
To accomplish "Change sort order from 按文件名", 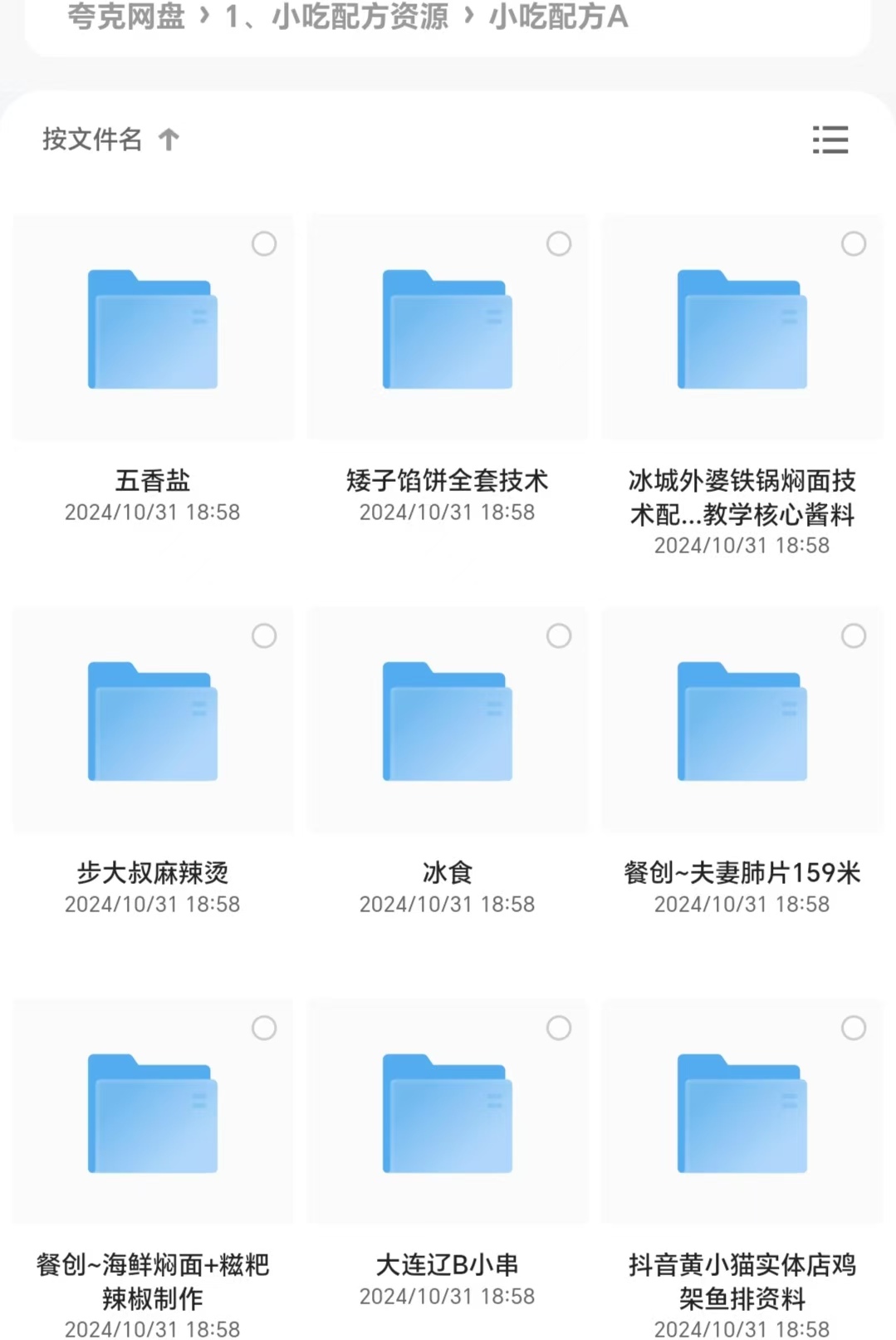I will point(110,140).
